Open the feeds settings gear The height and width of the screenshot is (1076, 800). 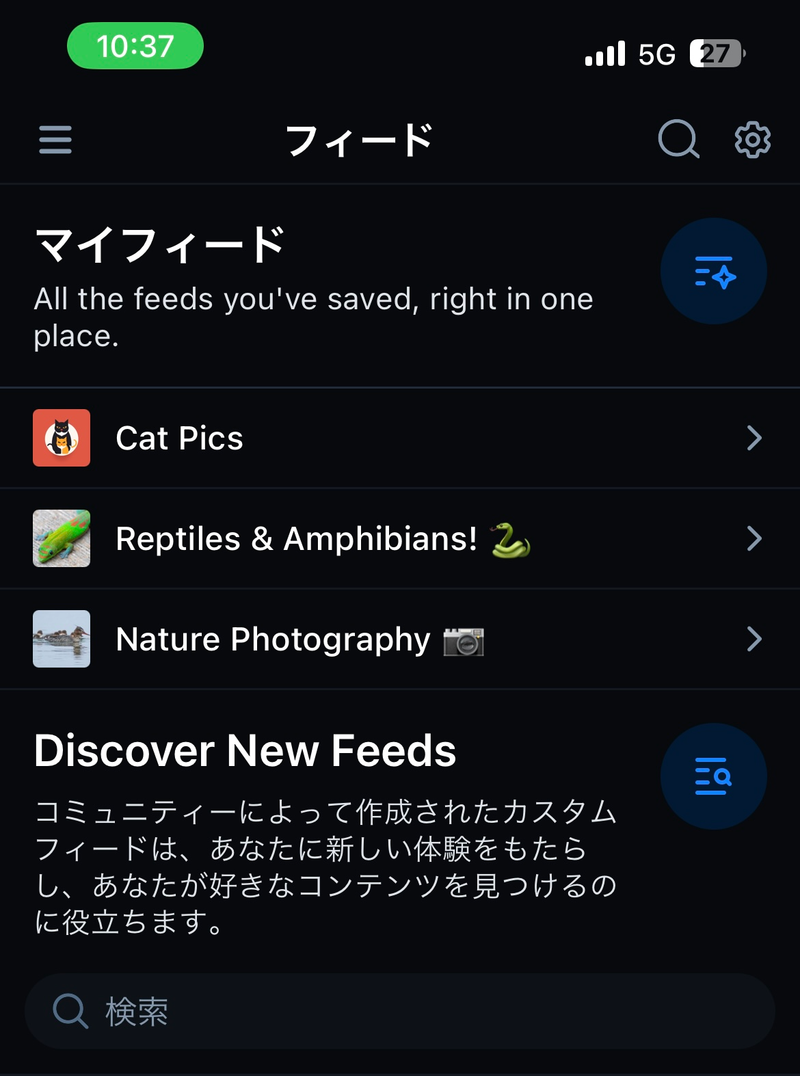pyautogui.click(x=751, y=140)
